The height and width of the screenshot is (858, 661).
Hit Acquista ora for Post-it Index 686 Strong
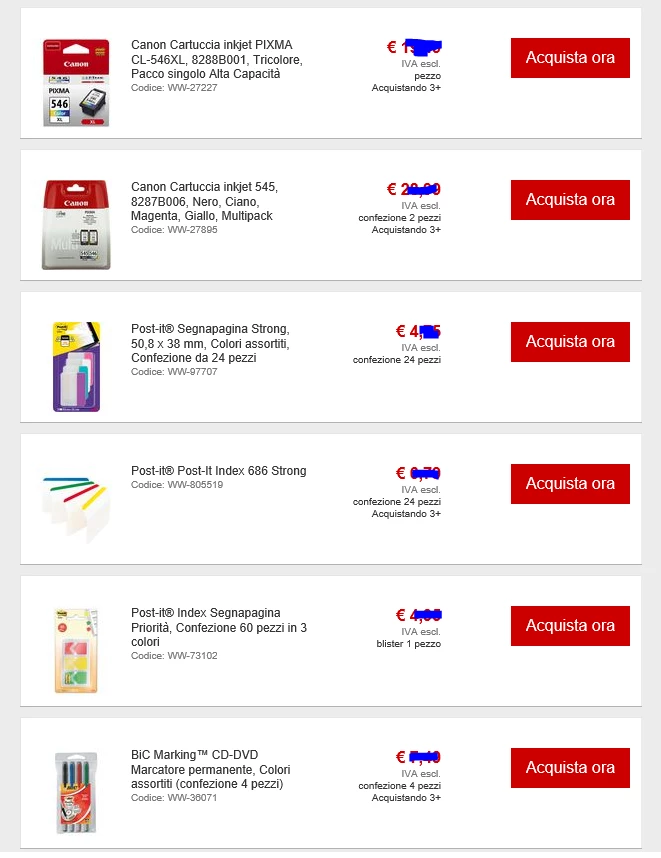(x=570, y=484)
